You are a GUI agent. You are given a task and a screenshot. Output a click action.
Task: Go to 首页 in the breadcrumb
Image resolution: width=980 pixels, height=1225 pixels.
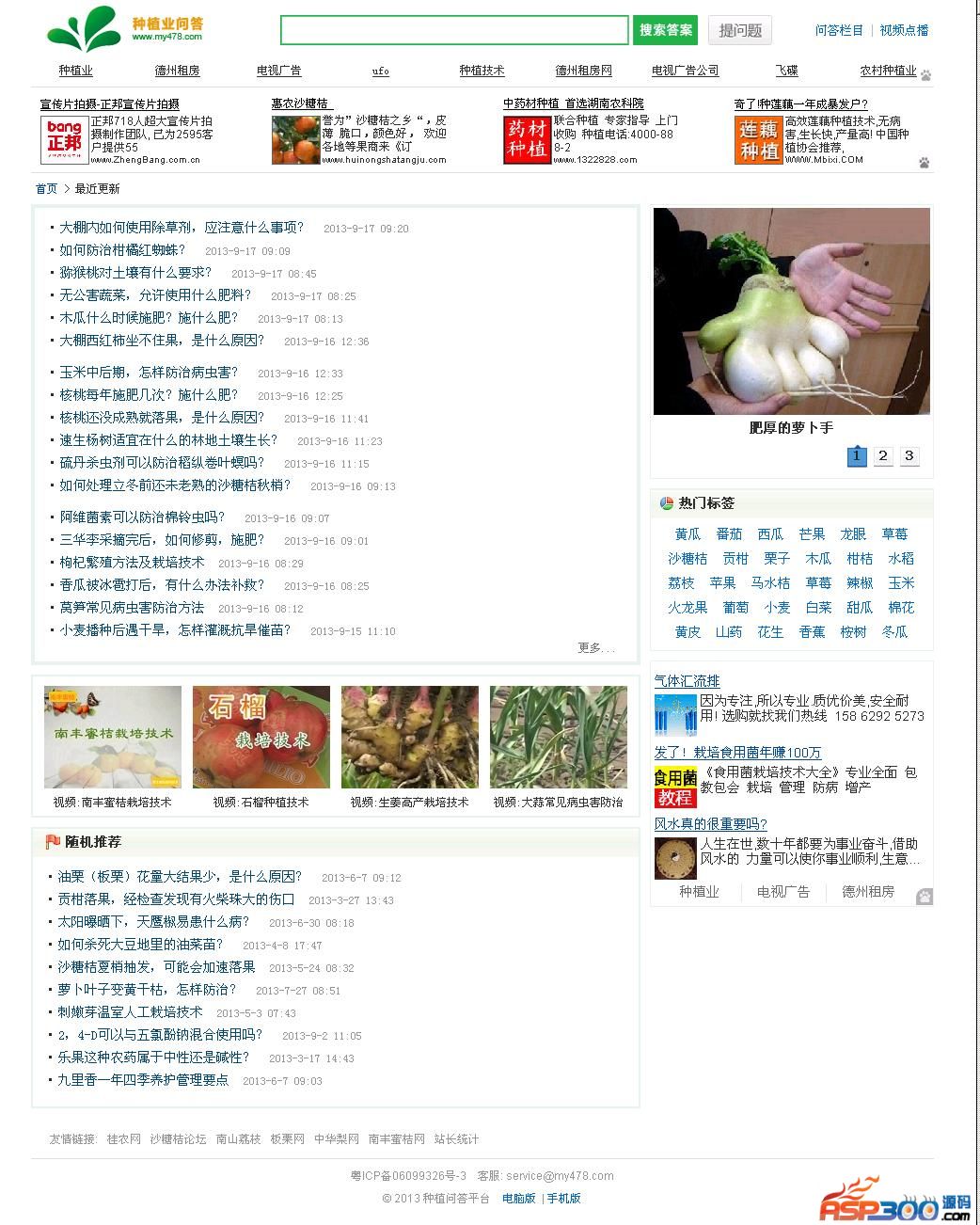[46, 188]
